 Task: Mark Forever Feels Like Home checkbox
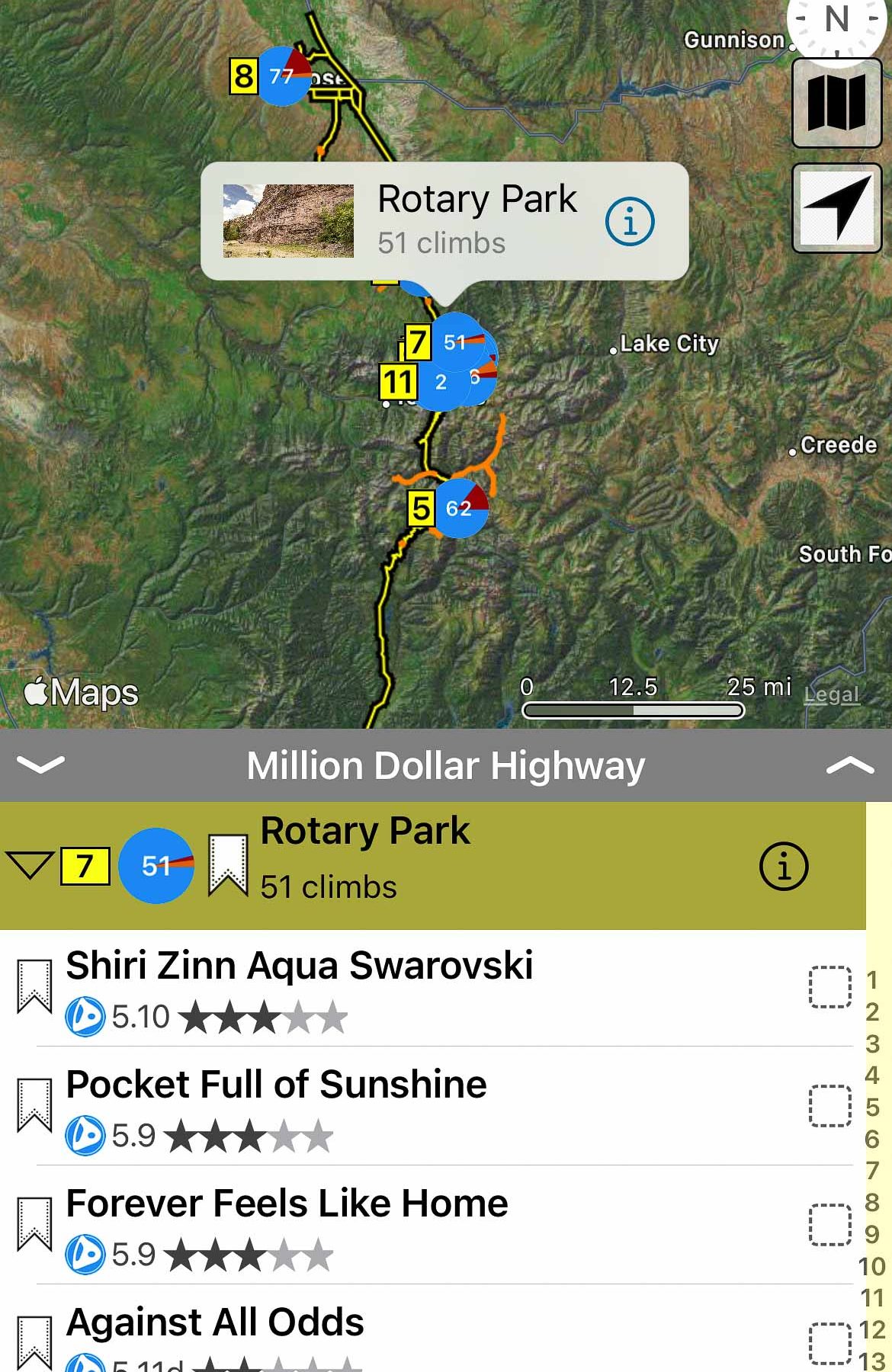[829, 1224]
